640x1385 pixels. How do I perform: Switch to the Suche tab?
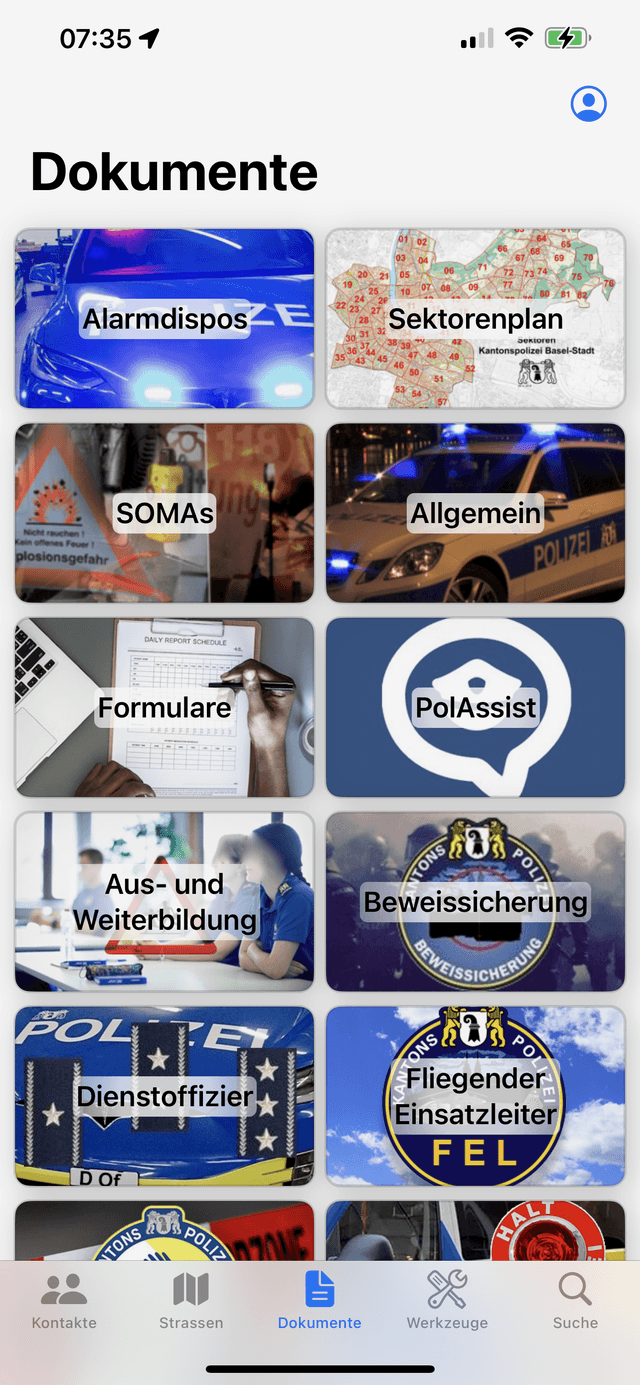575,1302
